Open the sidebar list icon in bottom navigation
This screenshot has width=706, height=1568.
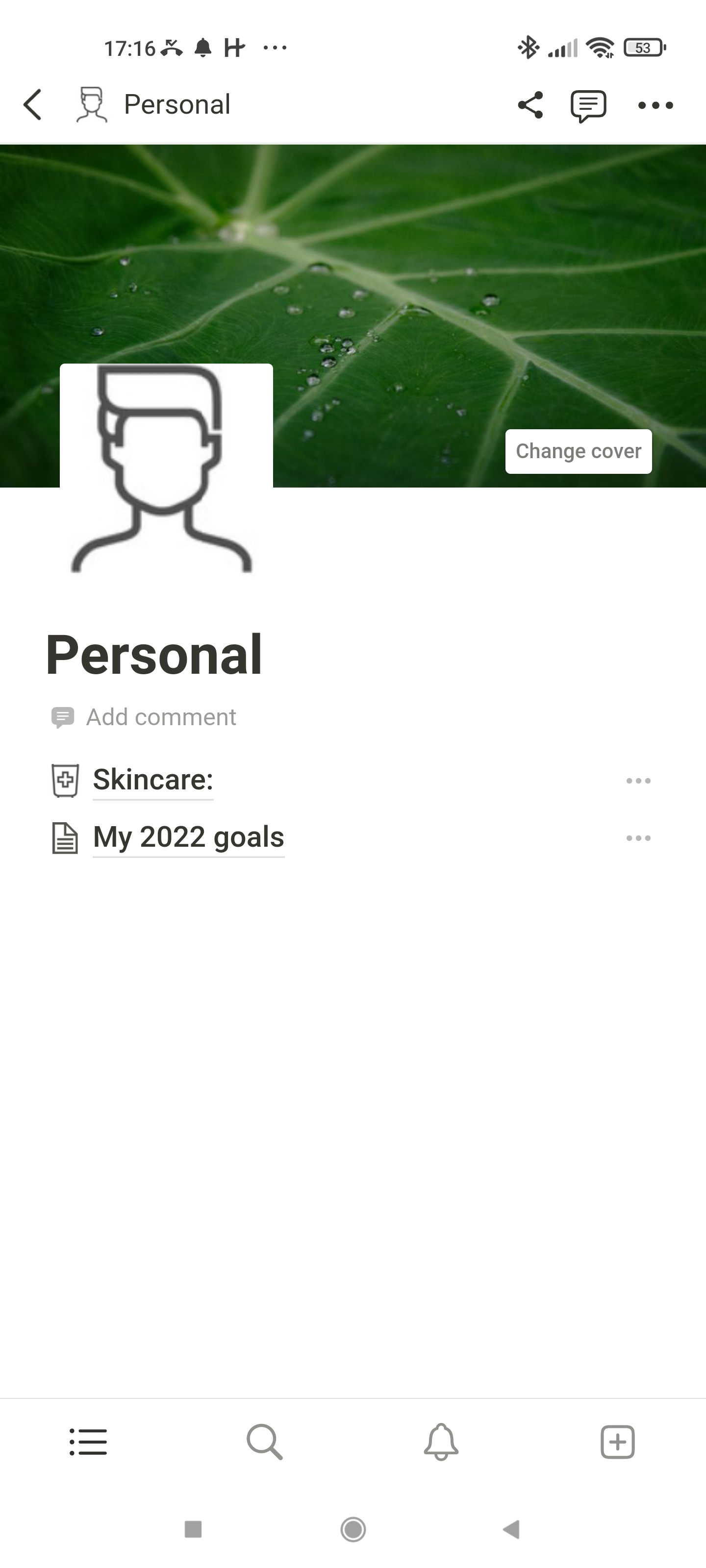coord(88,1442)
